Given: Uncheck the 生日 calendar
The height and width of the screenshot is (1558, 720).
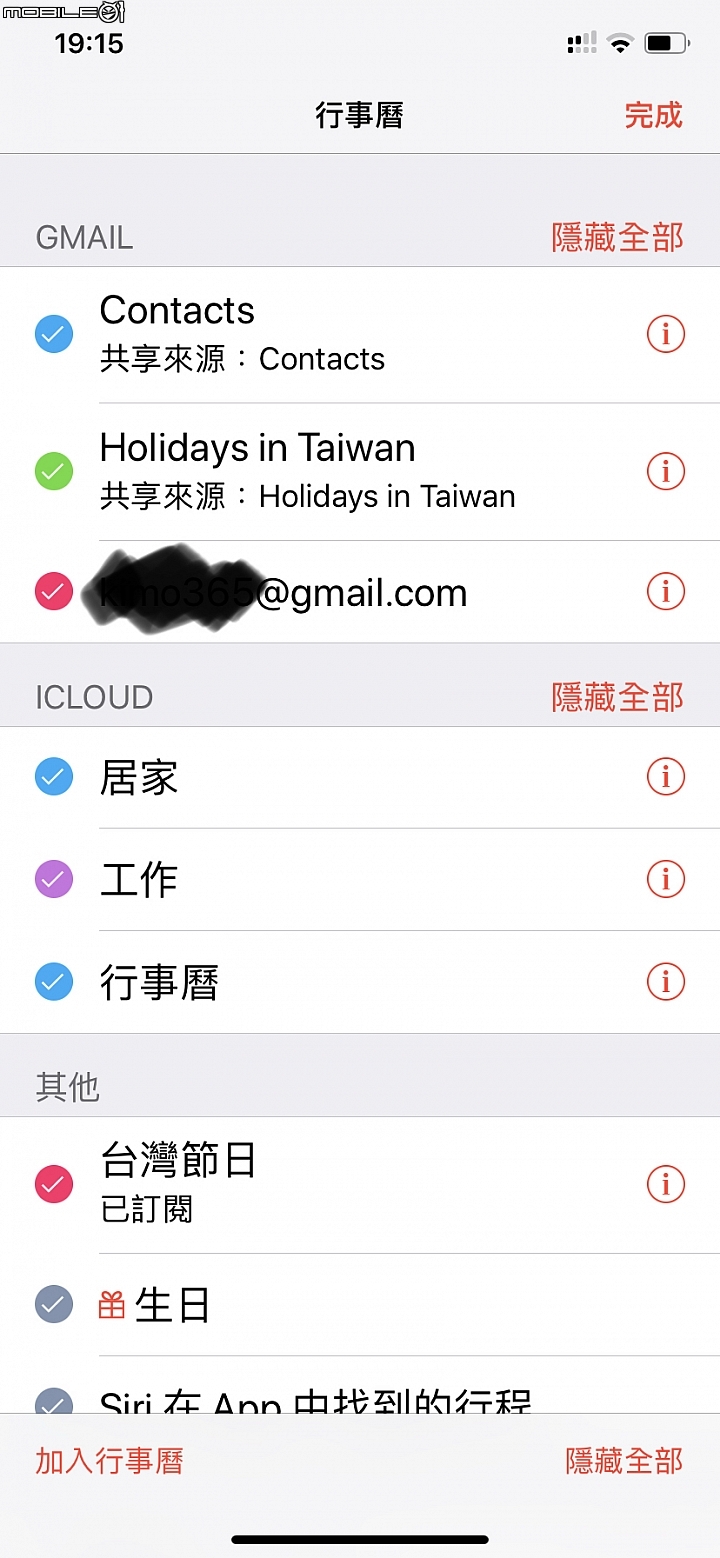Looking at the screenshot, I should (54, 1304).
